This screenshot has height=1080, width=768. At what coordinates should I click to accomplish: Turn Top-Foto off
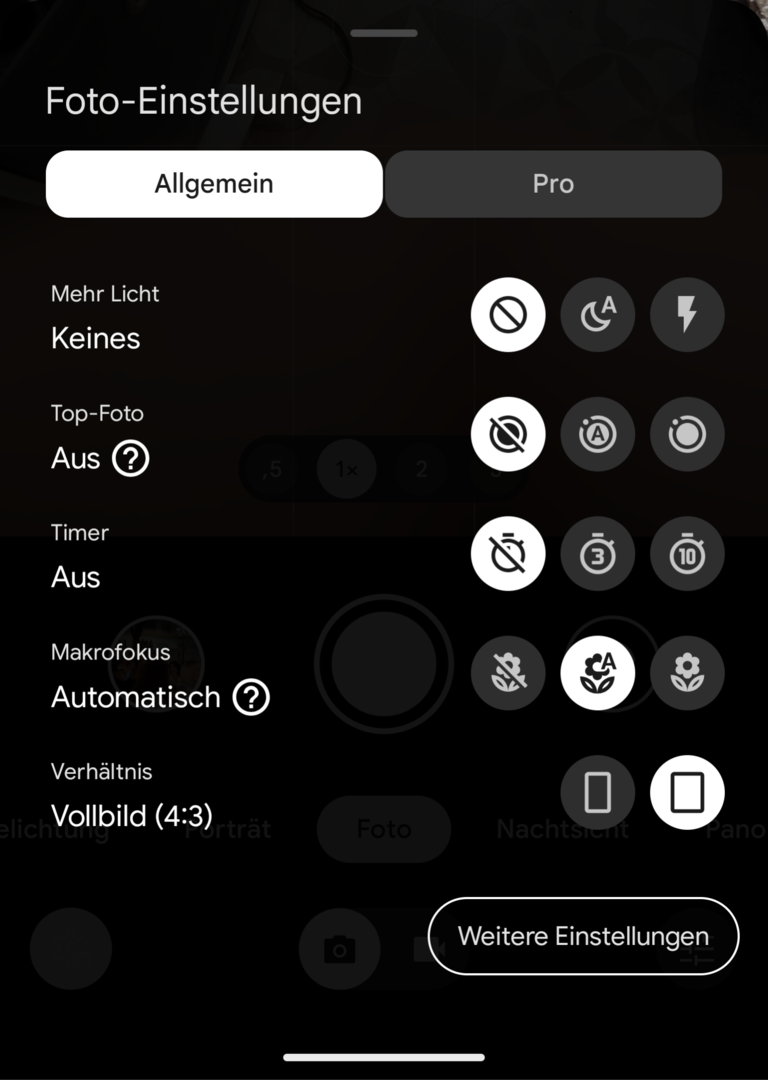tap(508, 434)
